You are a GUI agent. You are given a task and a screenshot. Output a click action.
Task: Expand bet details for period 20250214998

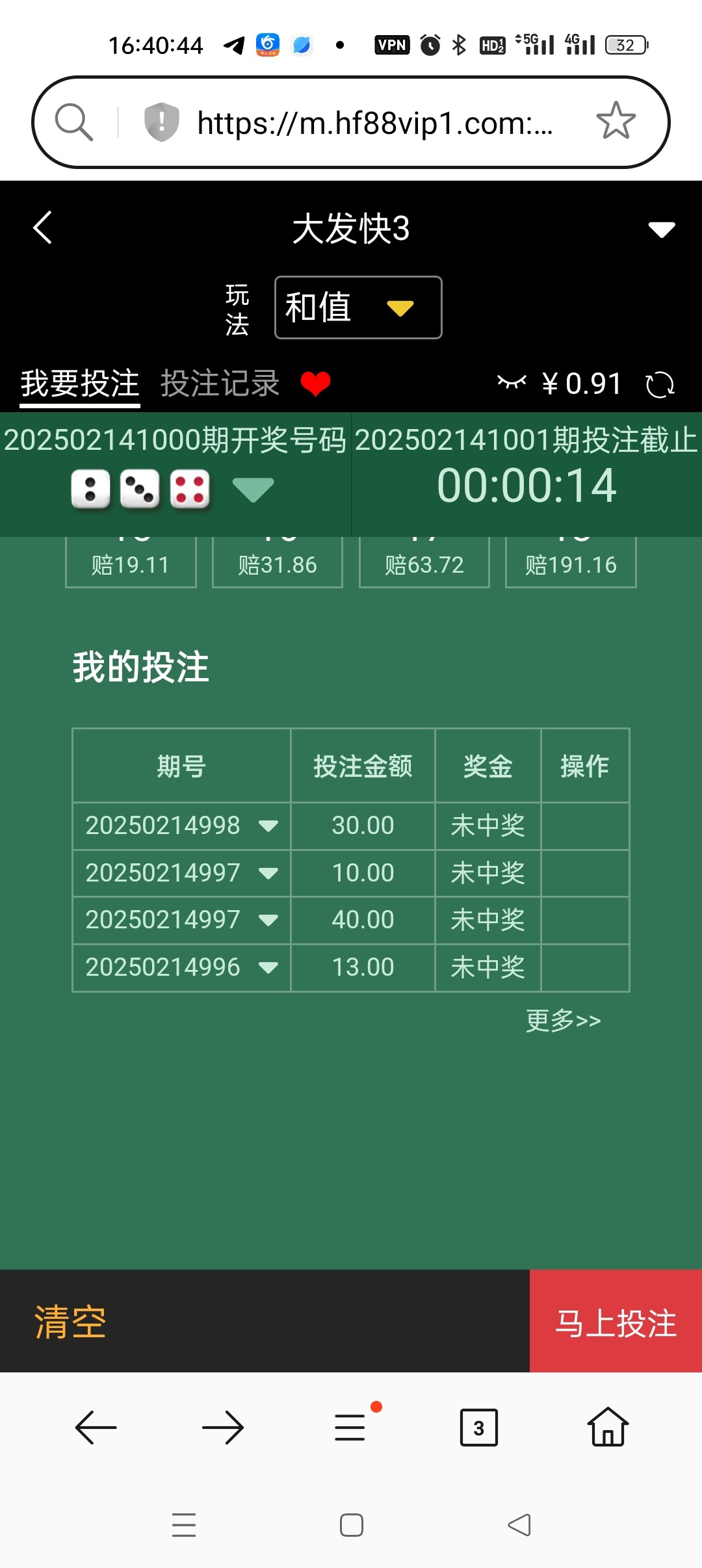coord(268,826)
